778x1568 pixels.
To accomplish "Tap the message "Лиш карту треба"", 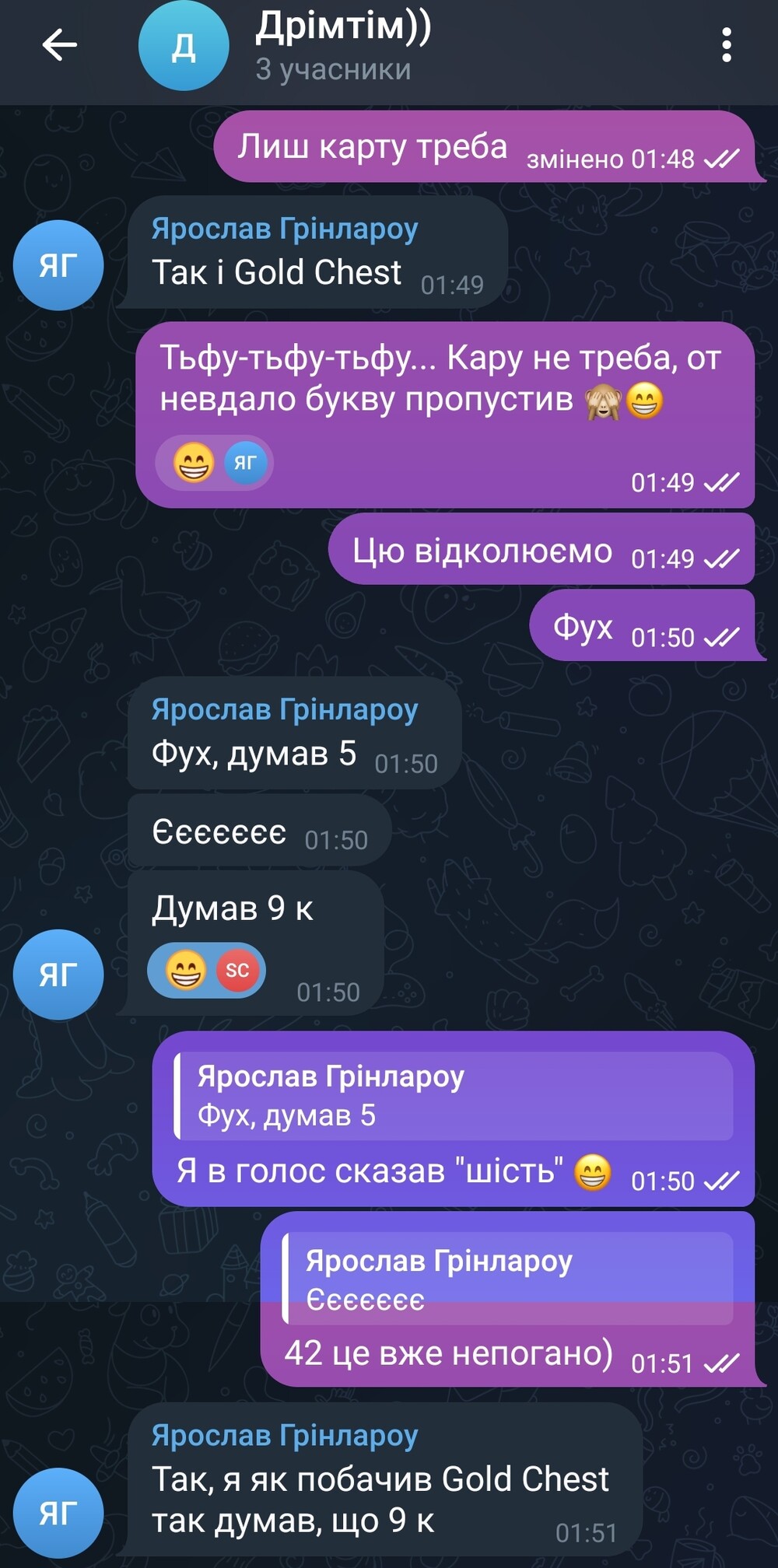I will [488, 147].
